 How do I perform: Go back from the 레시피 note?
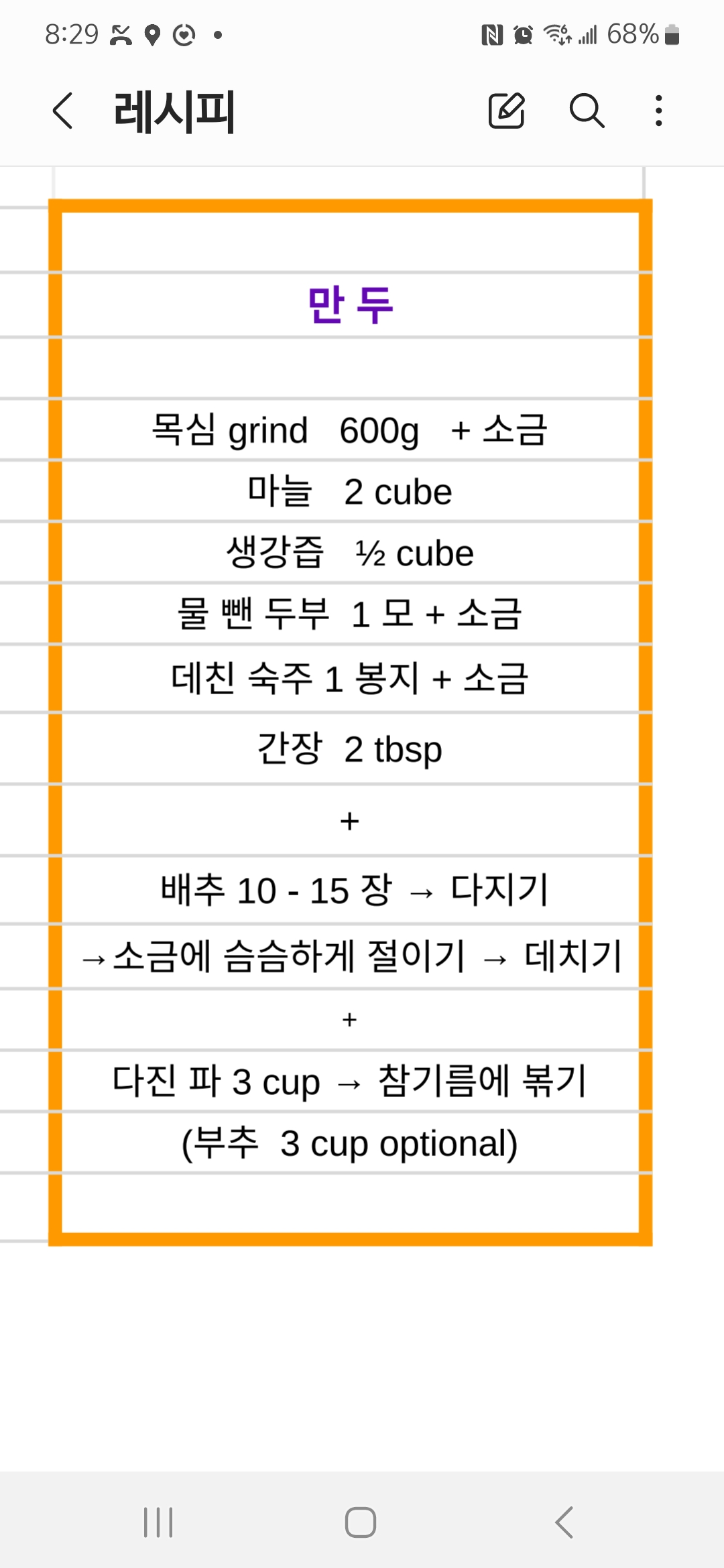pos(62,111)
